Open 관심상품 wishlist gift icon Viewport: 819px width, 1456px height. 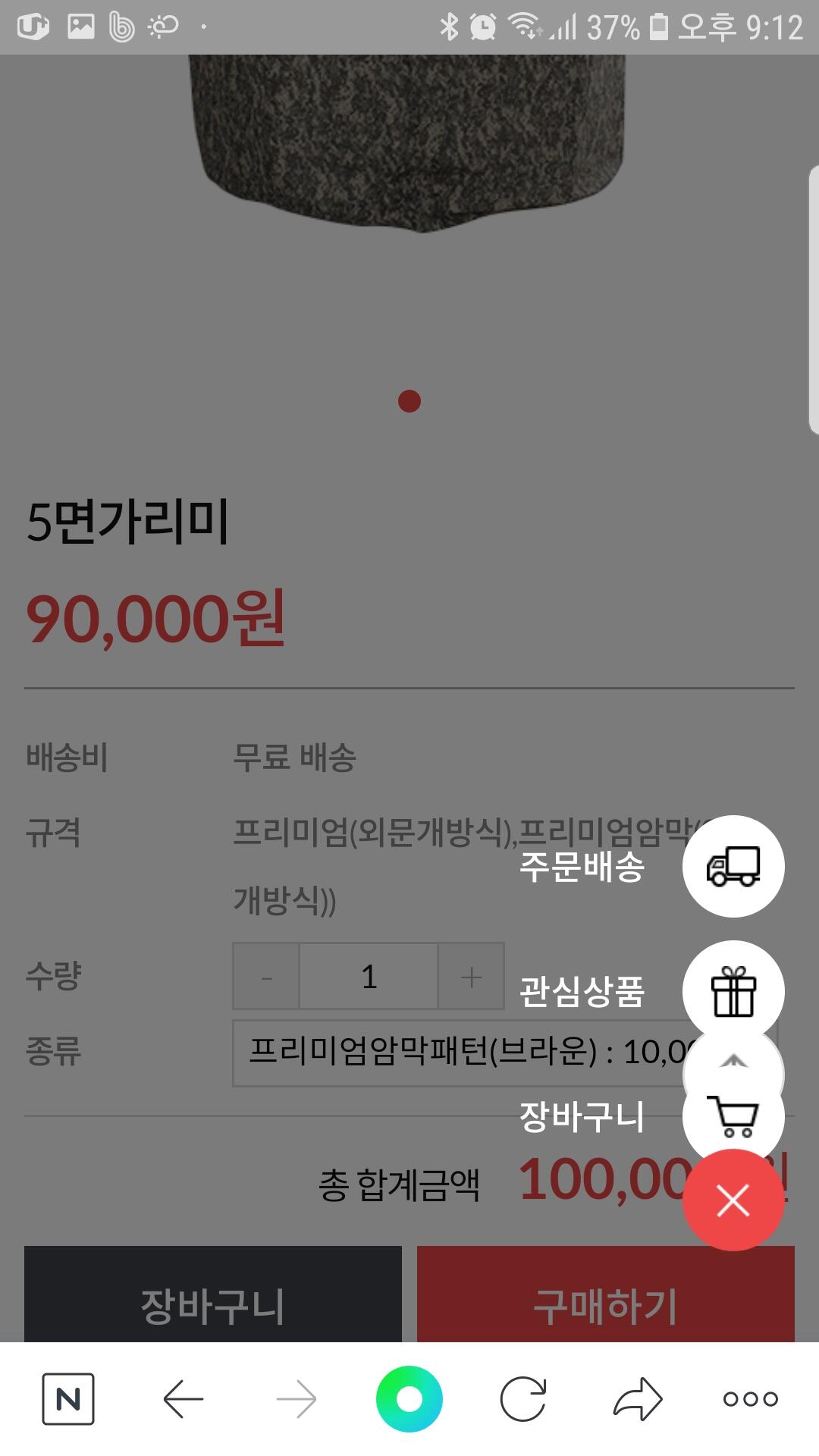coord(733,991)
